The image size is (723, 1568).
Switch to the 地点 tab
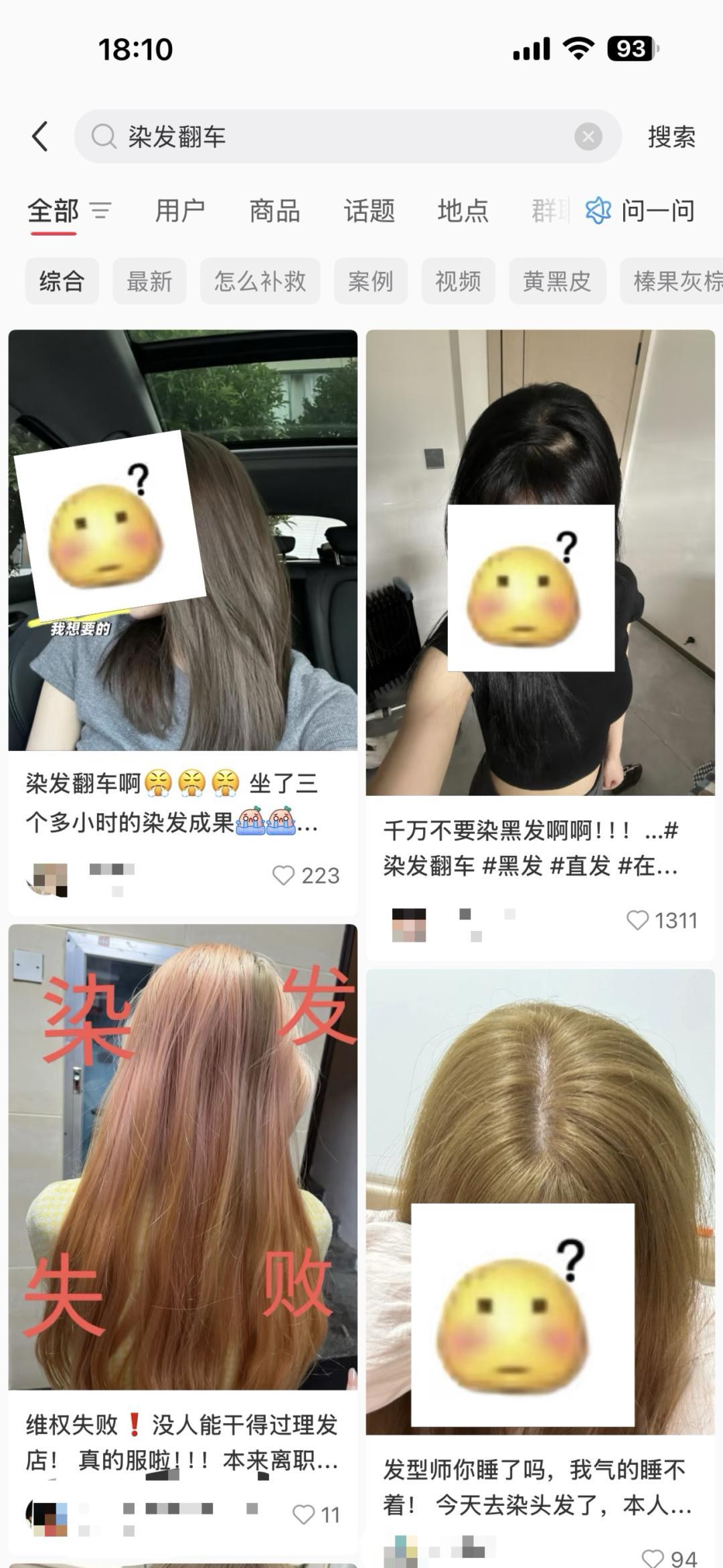[463, 211]
